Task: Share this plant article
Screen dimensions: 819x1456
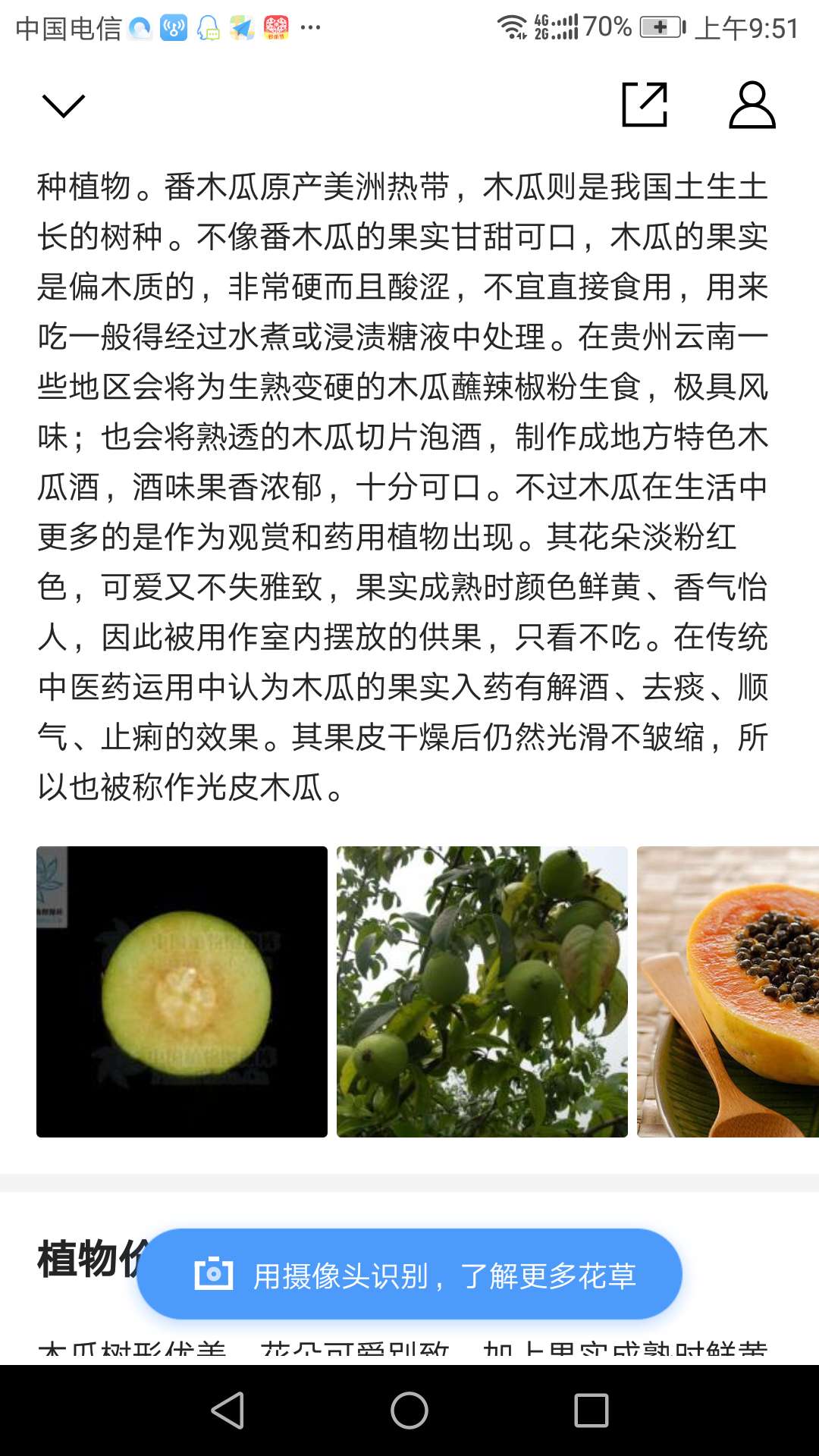Action: 645,105
